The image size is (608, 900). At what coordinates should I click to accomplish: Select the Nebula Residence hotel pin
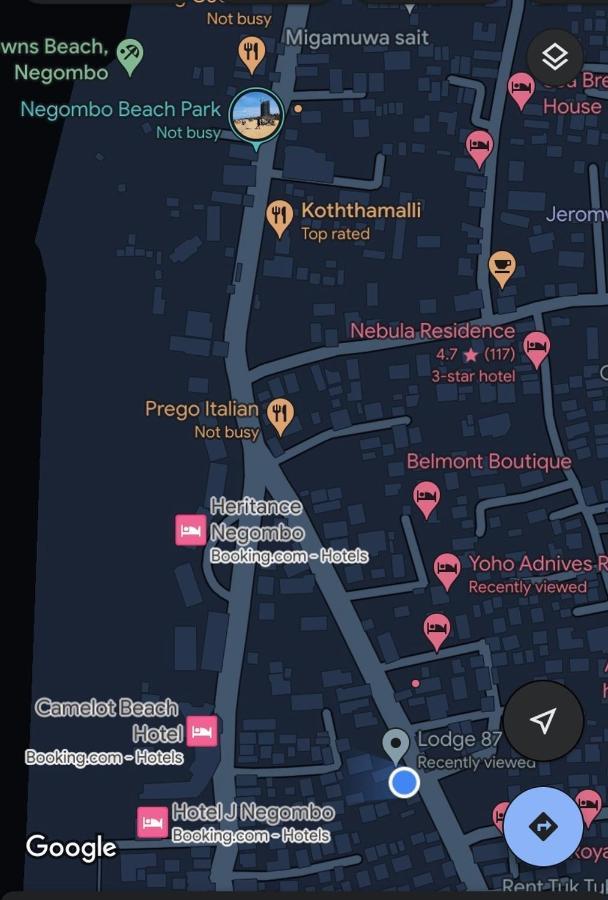536,348
